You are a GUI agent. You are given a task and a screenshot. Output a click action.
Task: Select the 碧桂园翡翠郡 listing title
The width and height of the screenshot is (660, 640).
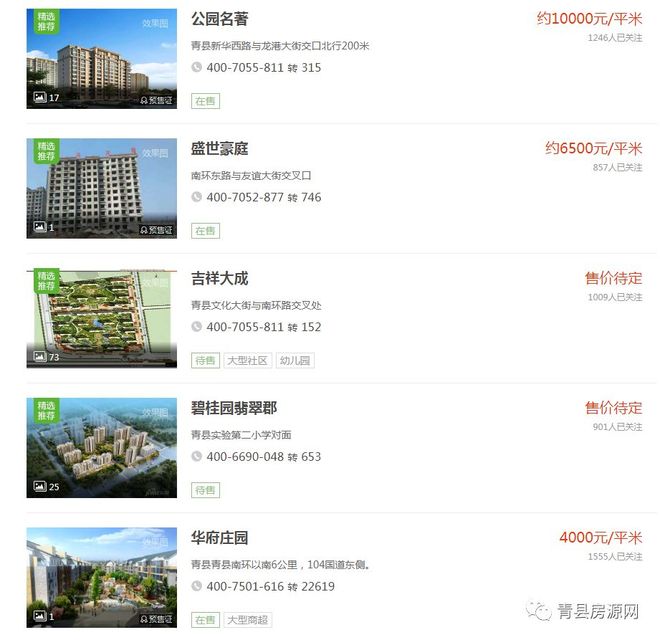coord(234,408)
